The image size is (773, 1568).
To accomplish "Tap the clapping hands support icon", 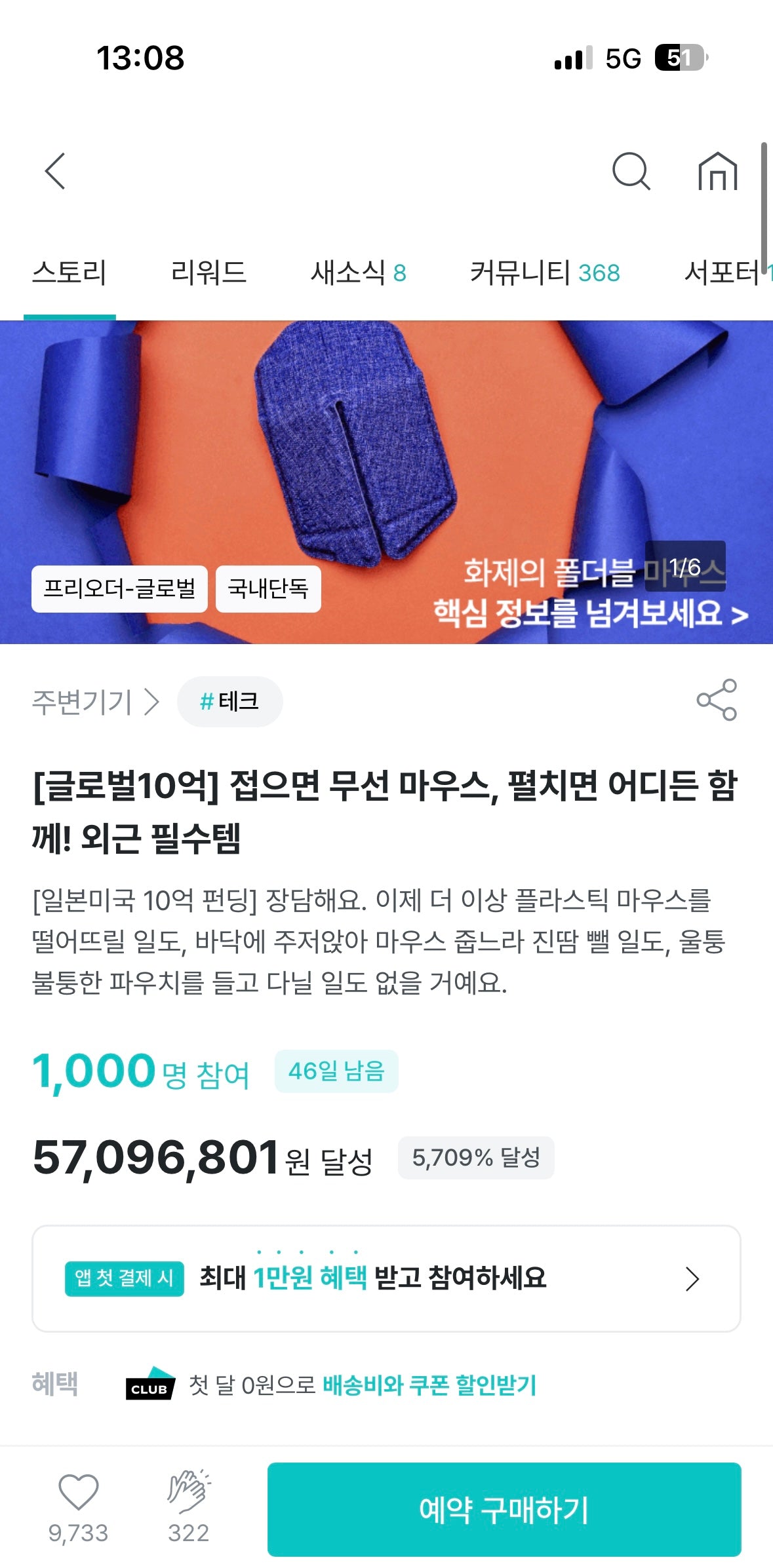I will coord(188,1491).
